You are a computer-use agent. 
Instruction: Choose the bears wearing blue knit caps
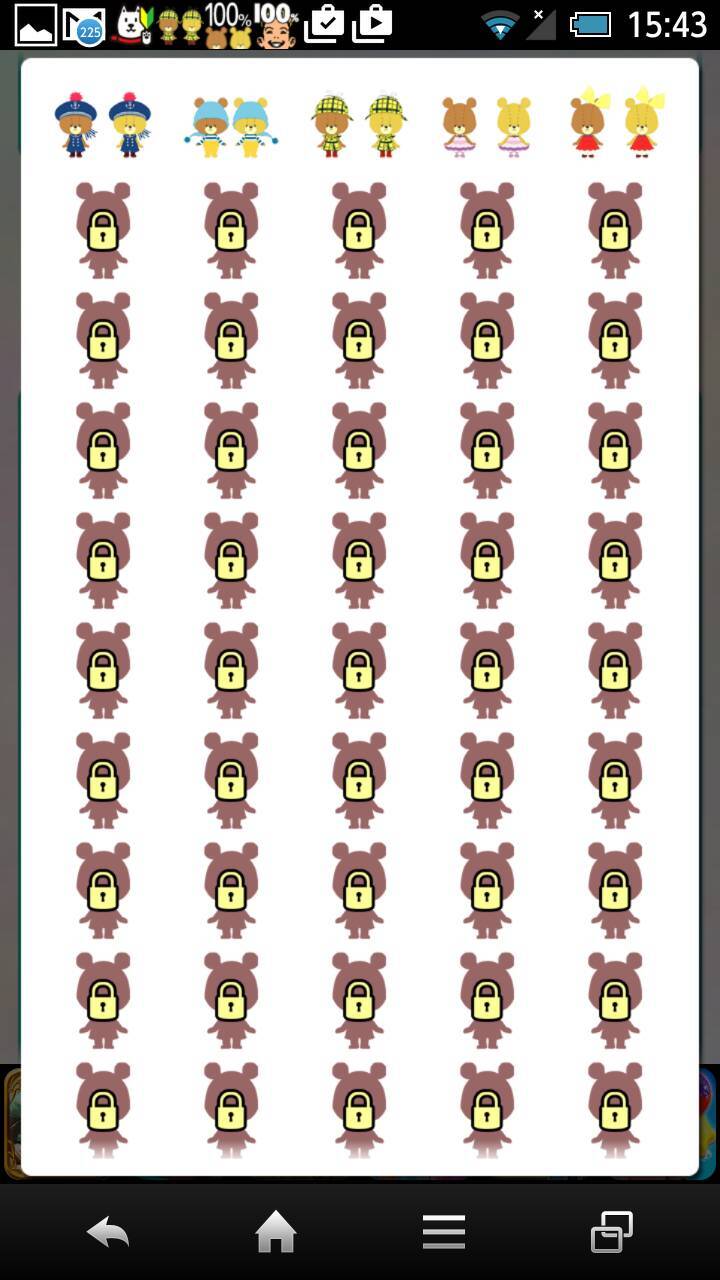click(x=231, y=126)
